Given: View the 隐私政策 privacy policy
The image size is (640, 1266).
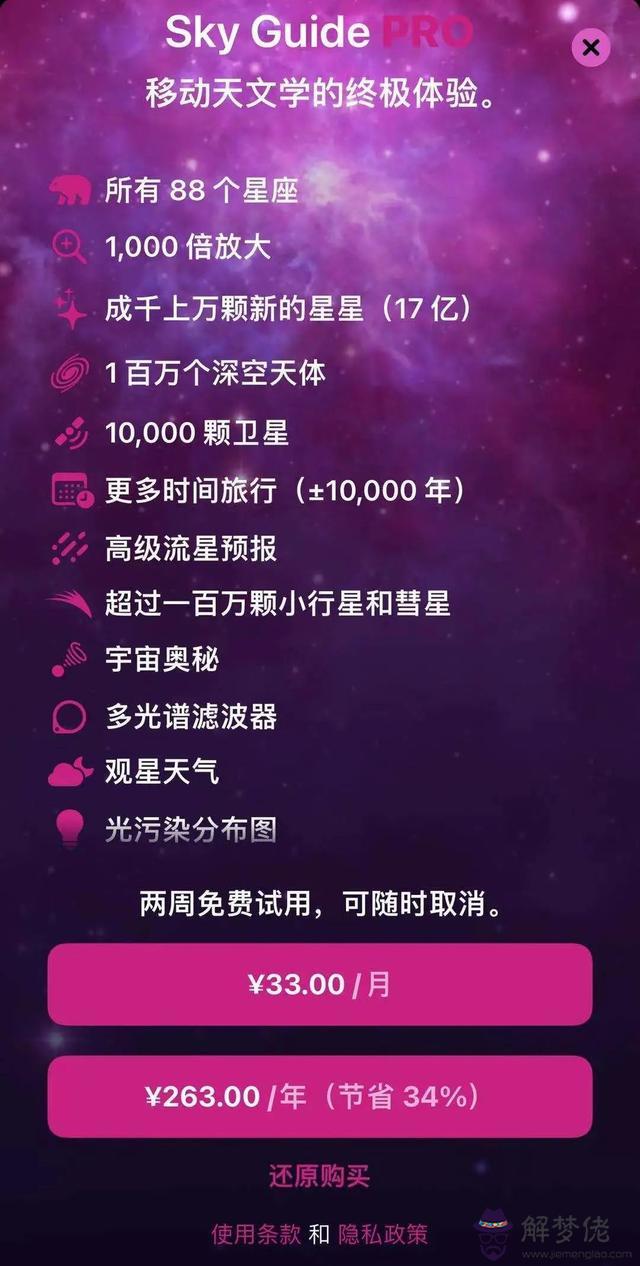Looking at the screenshot, I should pos(383,1234).
